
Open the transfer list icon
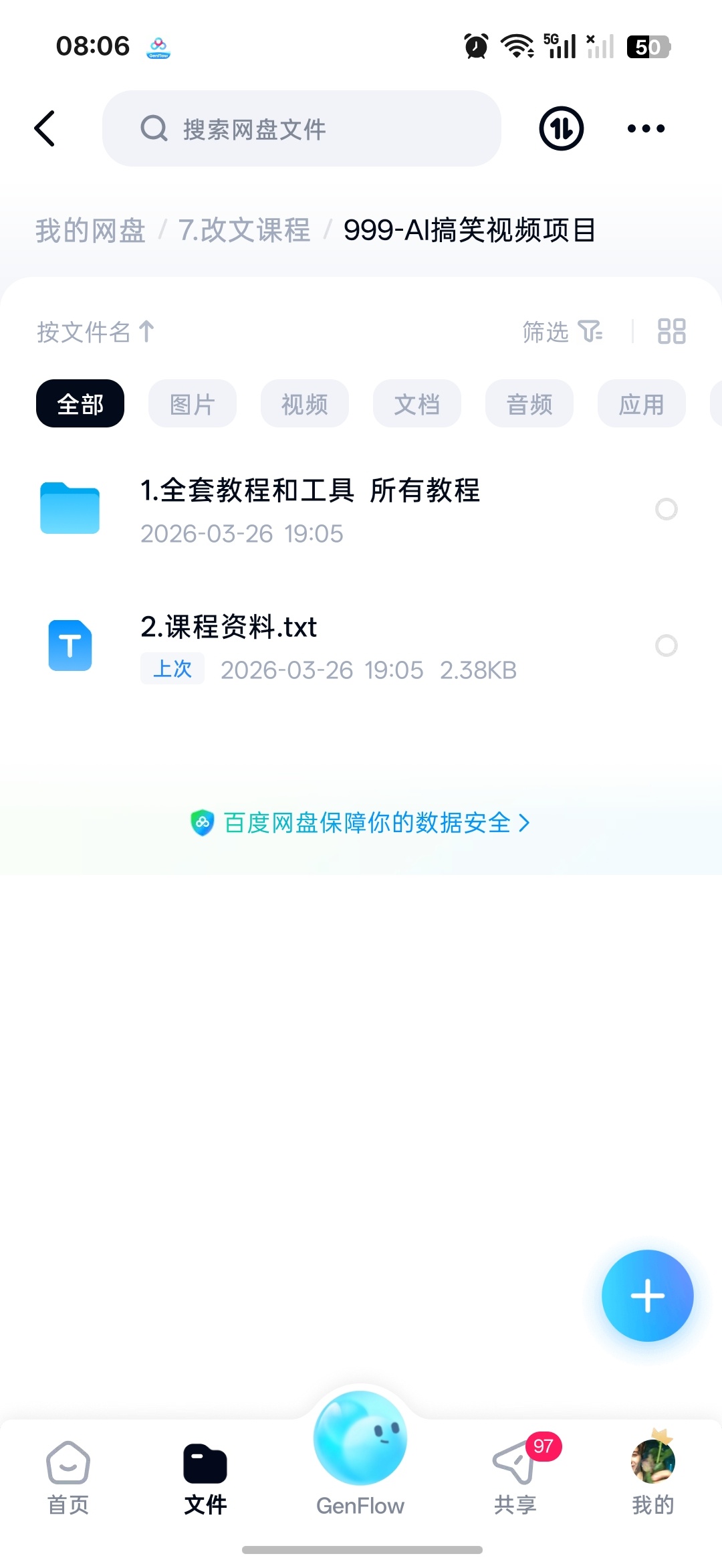click(x=562, y=128)
